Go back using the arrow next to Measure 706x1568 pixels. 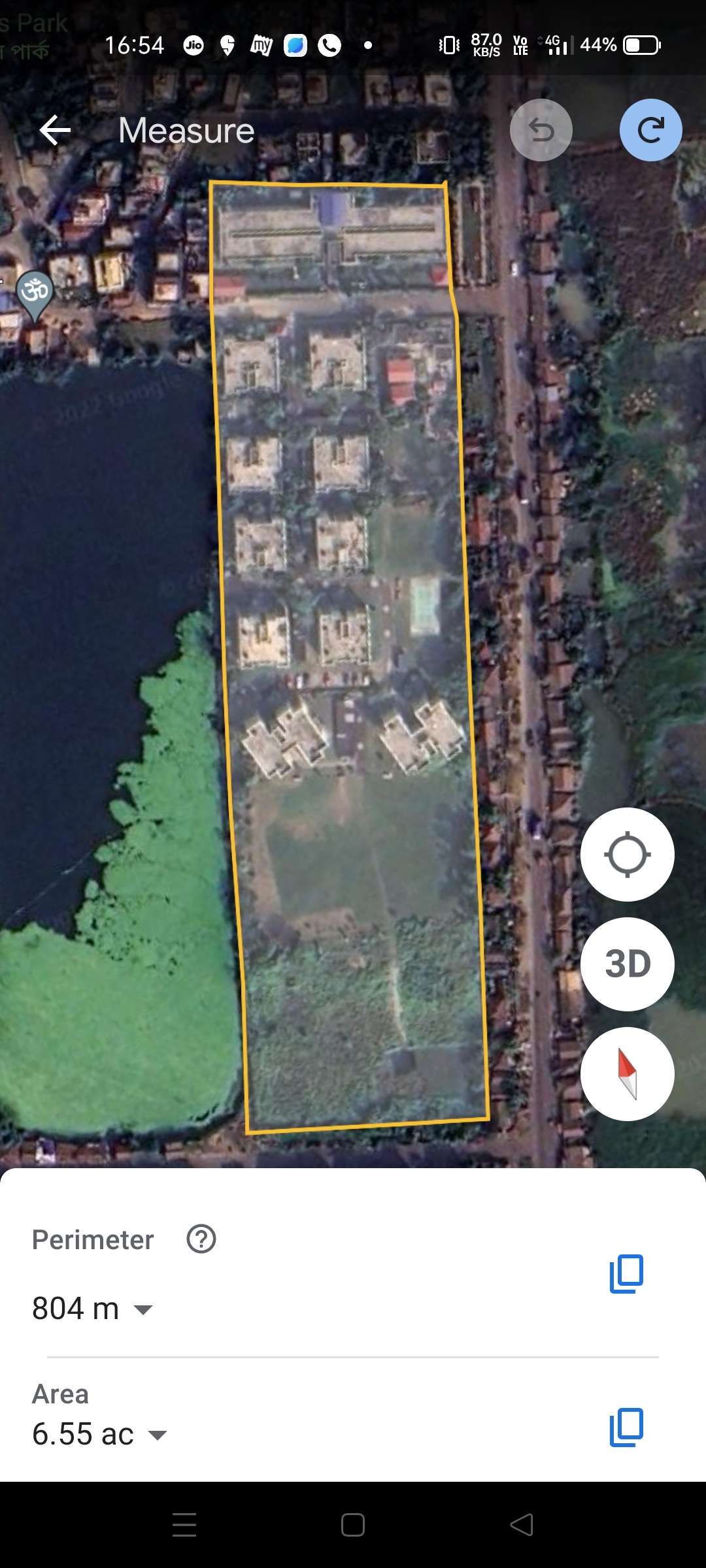(55, 130)
